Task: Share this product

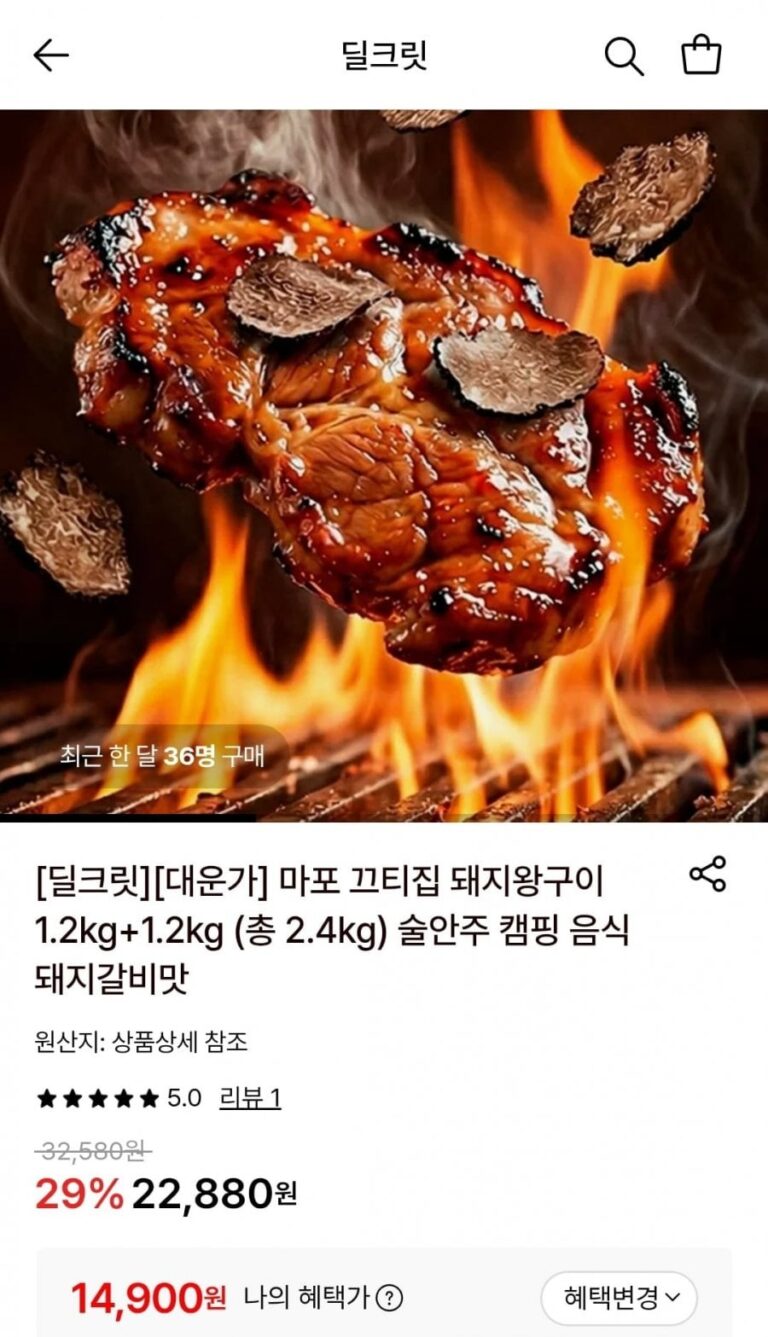Action: [708, 874]
